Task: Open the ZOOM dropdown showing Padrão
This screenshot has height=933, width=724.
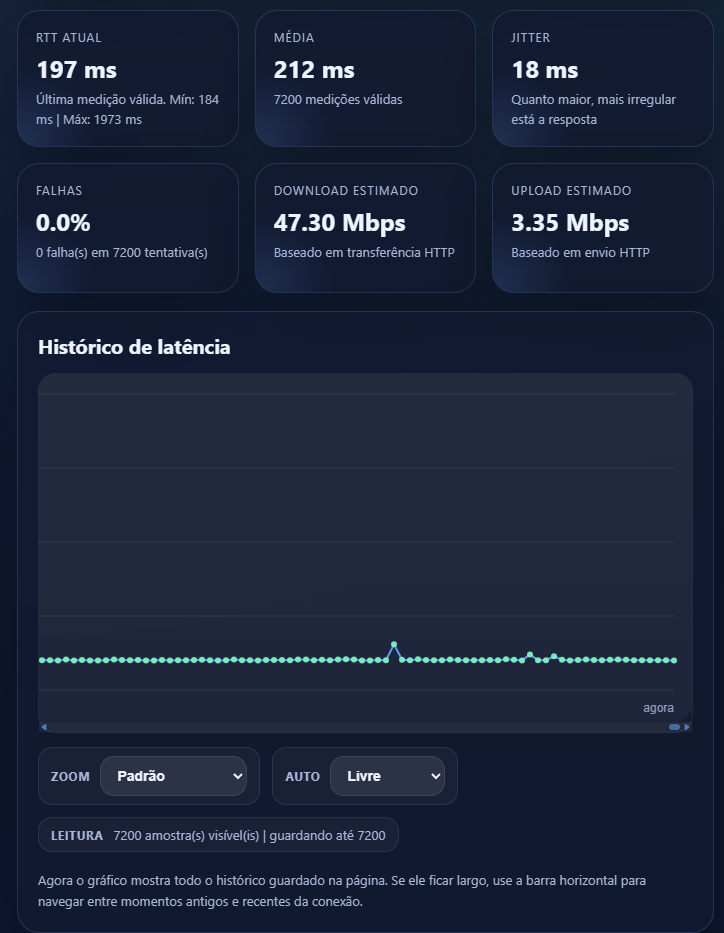Action: (x=173, y=776)
